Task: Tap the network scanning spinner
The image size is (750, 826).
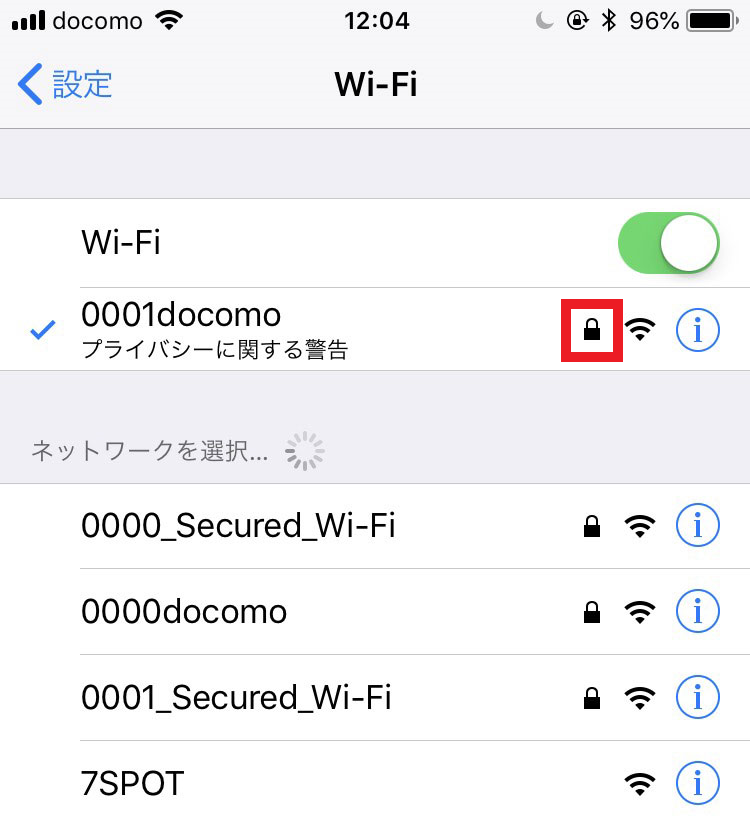Action: [x=301, y=449]
